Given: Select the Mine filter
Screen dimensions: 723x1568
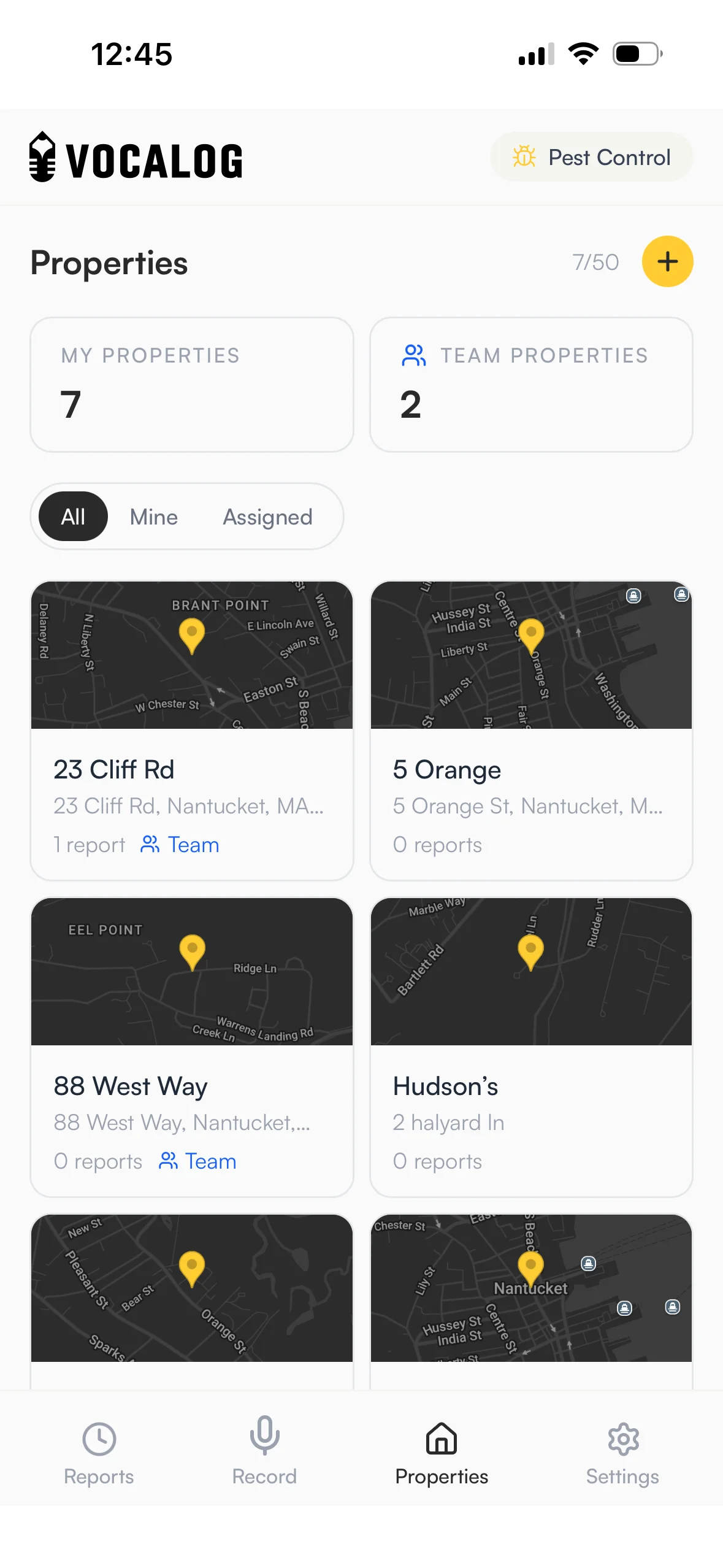Looking at the screenshot, I should pyautogui.click(x=153, y=517).
